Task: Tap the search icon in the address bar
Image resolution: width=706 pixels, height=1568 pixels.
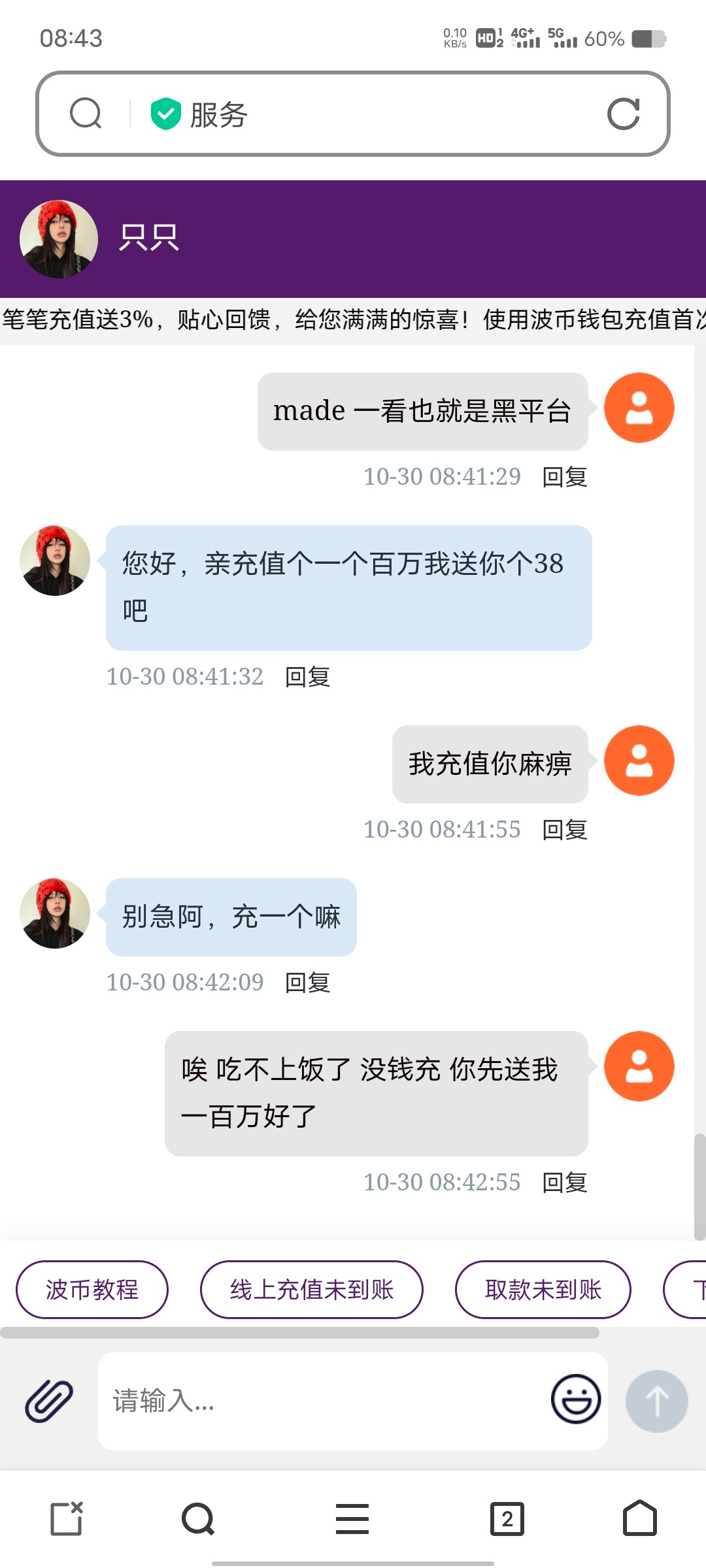Action: coord(86,114)
